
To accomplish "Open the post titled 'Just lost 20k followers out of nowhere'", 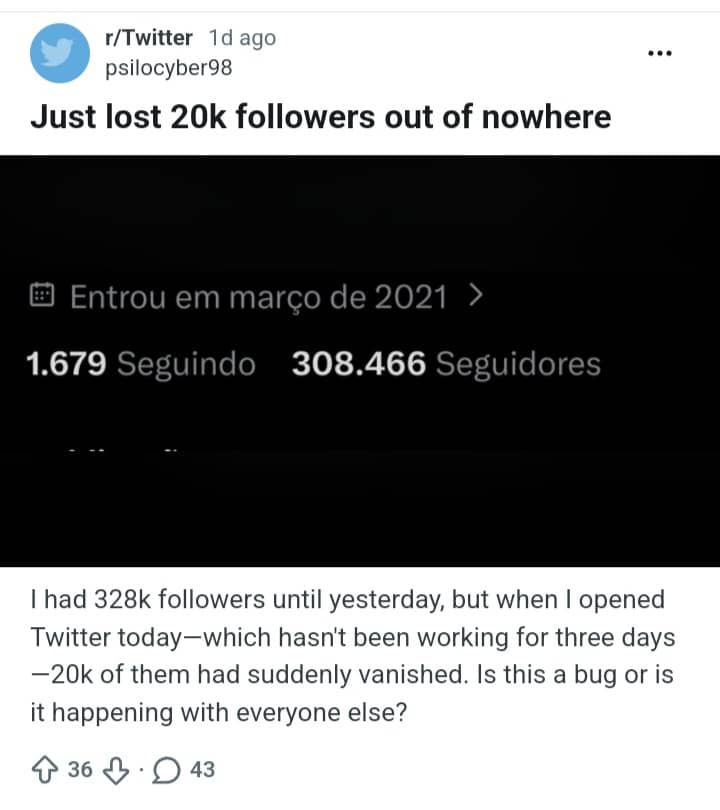I will pyautogui.click(x=322, y=117).
